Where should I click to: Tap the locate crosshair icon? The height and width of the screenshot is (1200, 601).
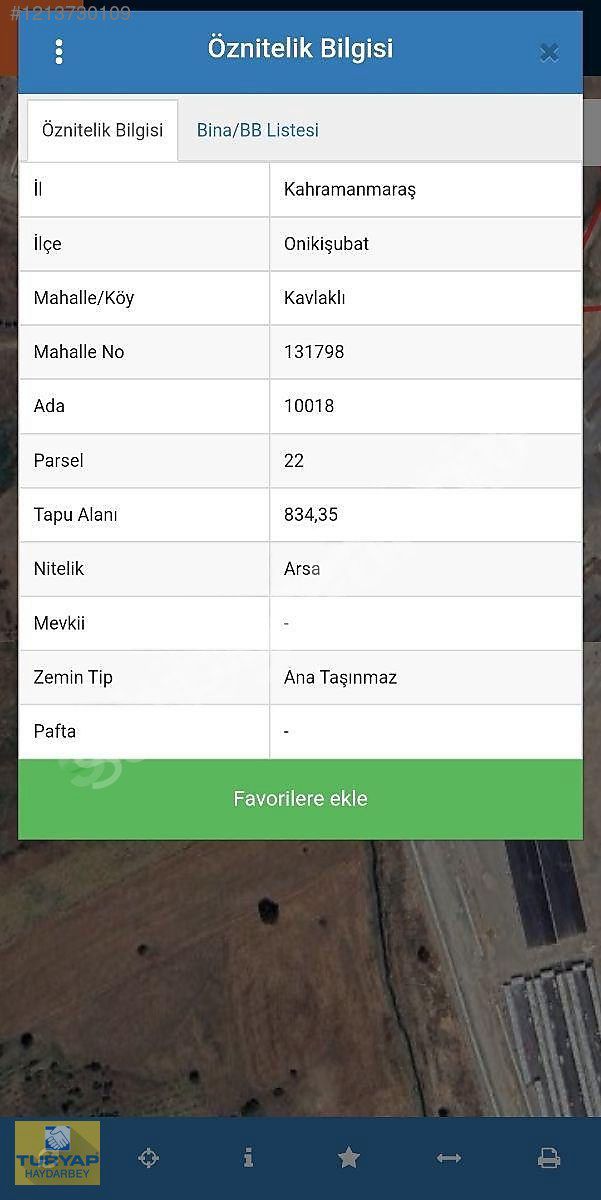(148, 1158)
